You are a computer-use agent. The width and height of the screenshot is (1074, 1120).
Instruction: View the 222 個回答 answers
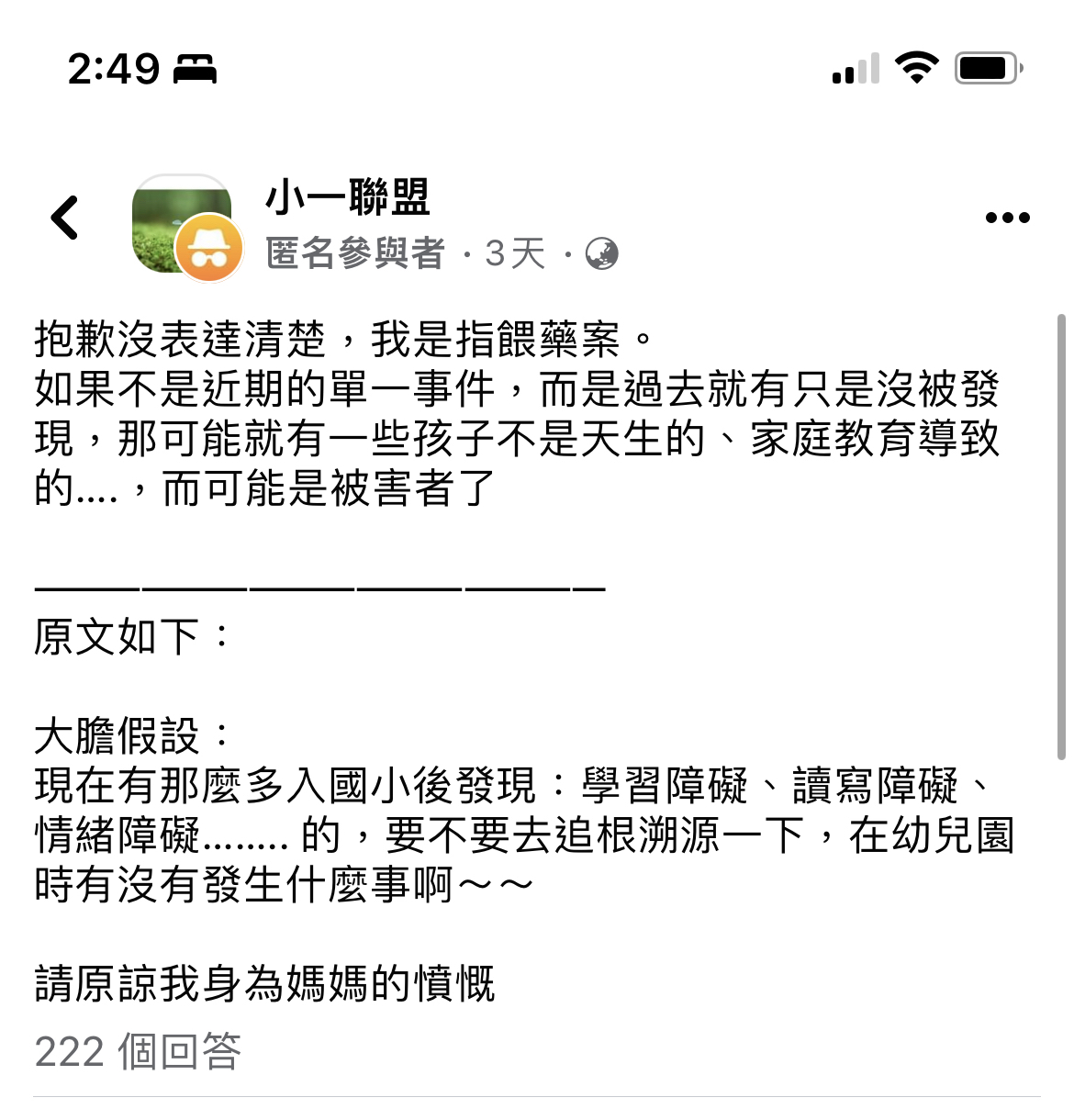[x=138, y=1051]
